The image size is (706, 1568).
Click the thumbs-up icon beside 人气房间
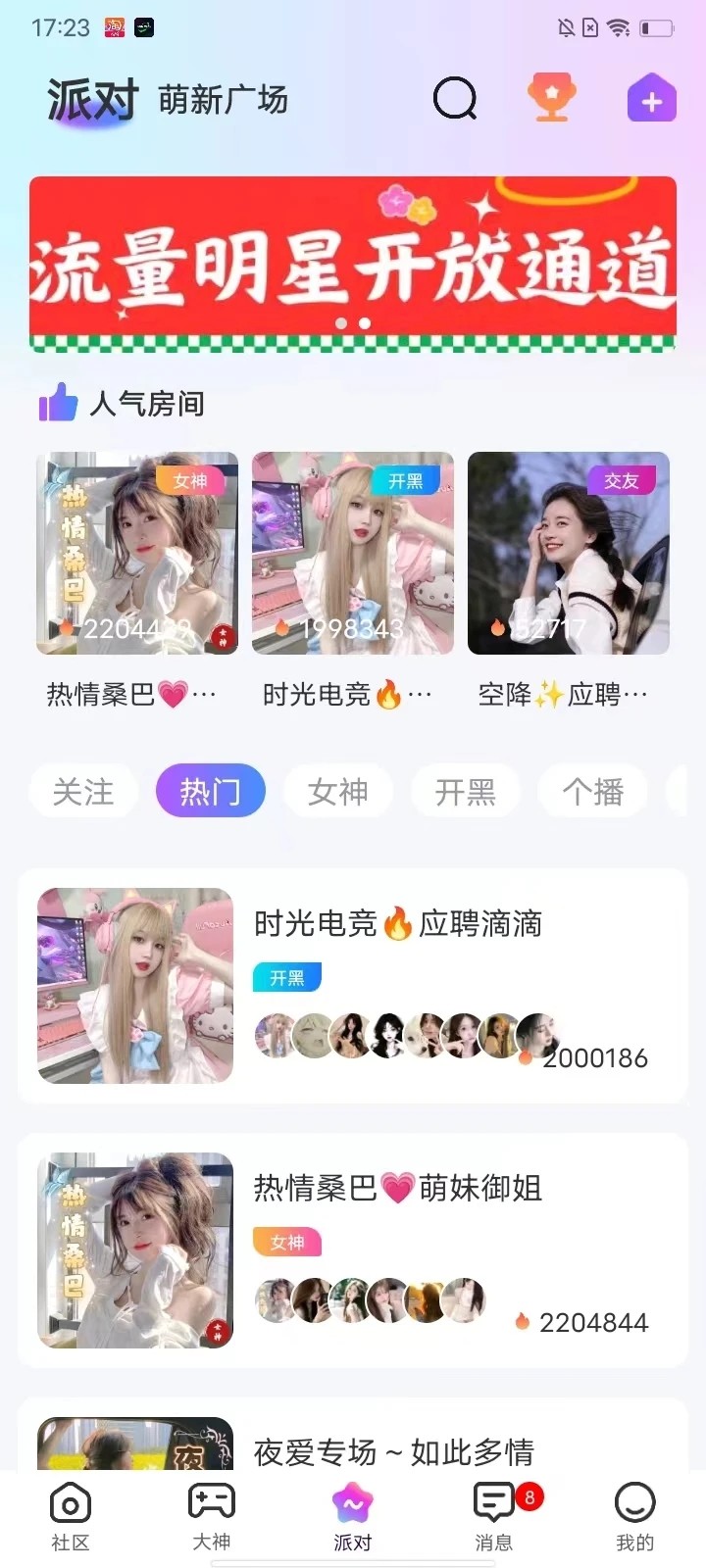click(58, 402)
